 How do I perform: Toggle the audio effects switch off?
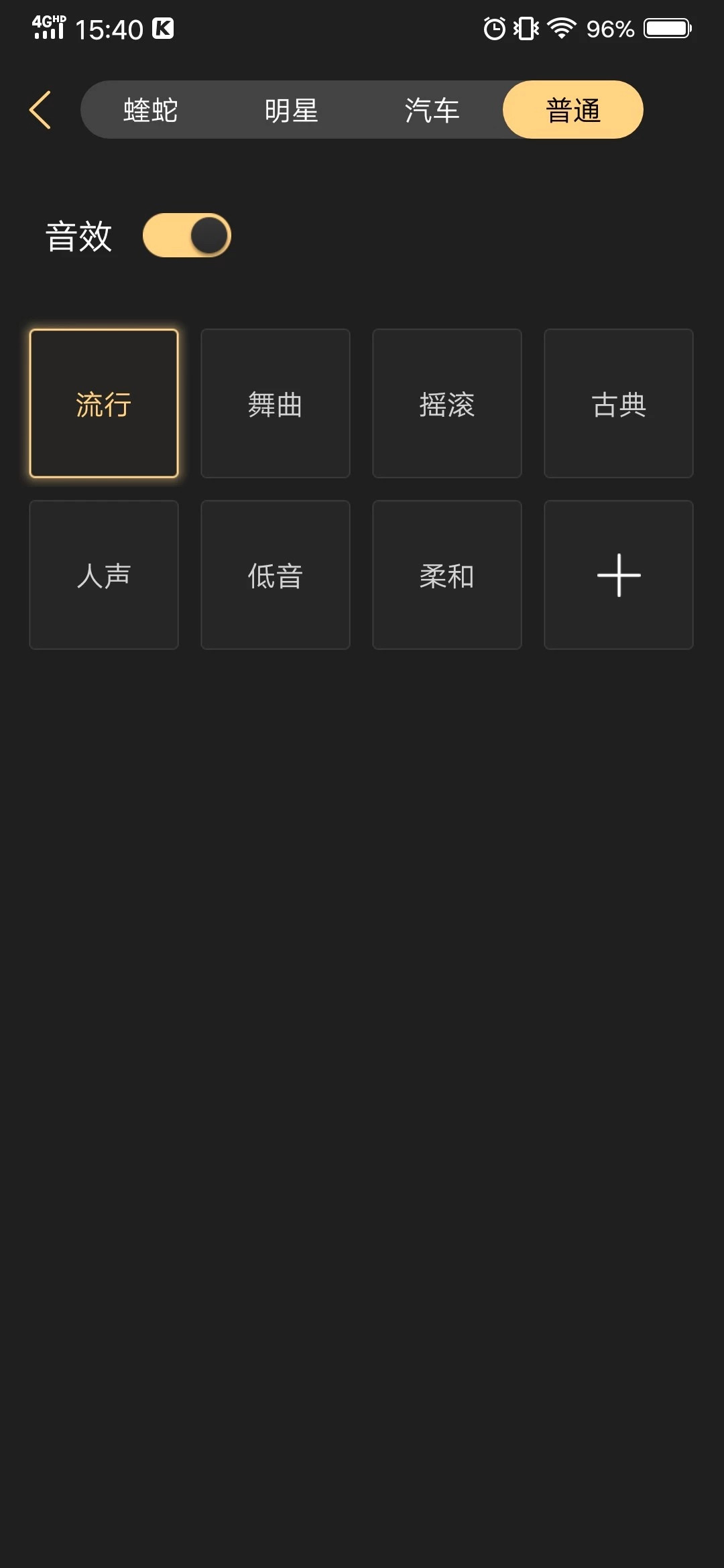[x=188, y=235]
